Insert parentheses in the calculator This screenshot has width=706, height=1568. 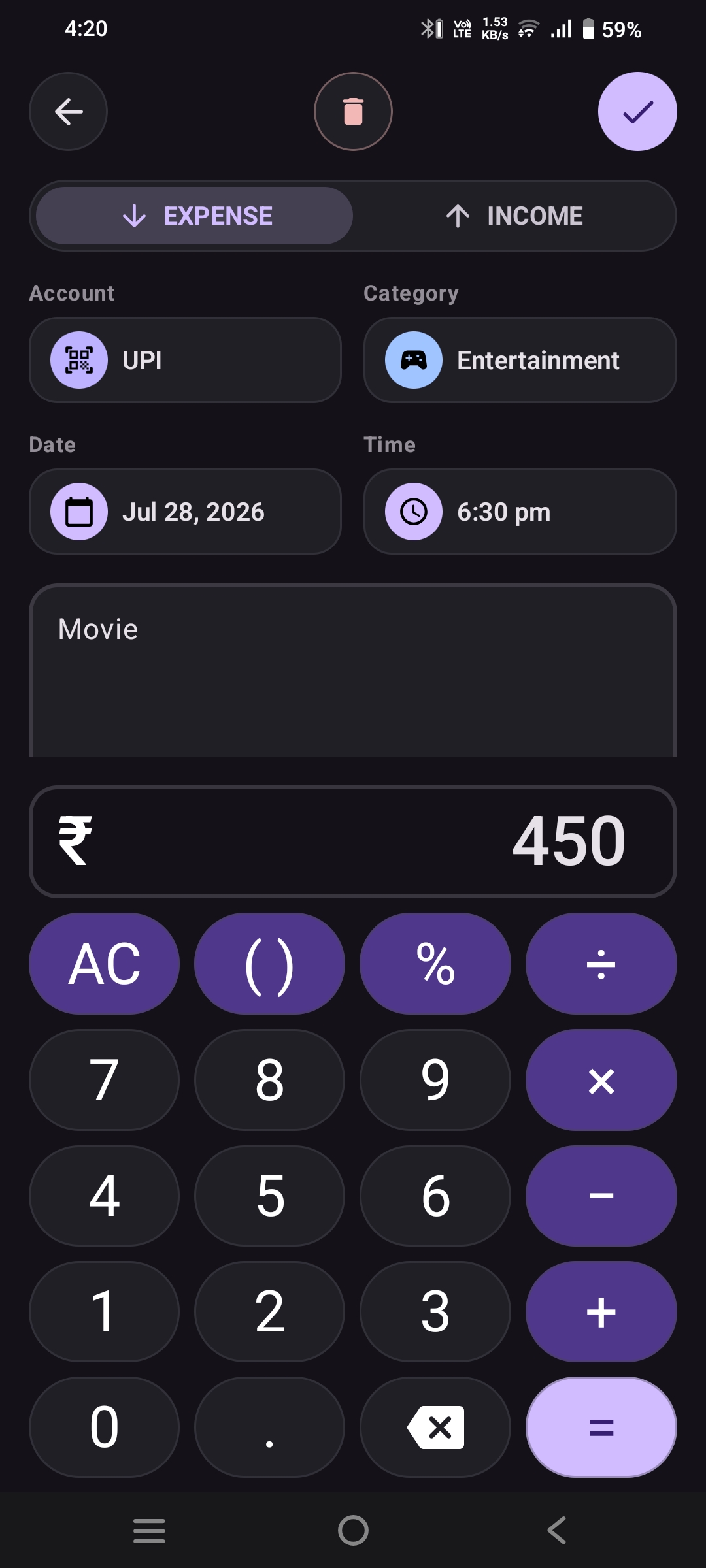269,964
